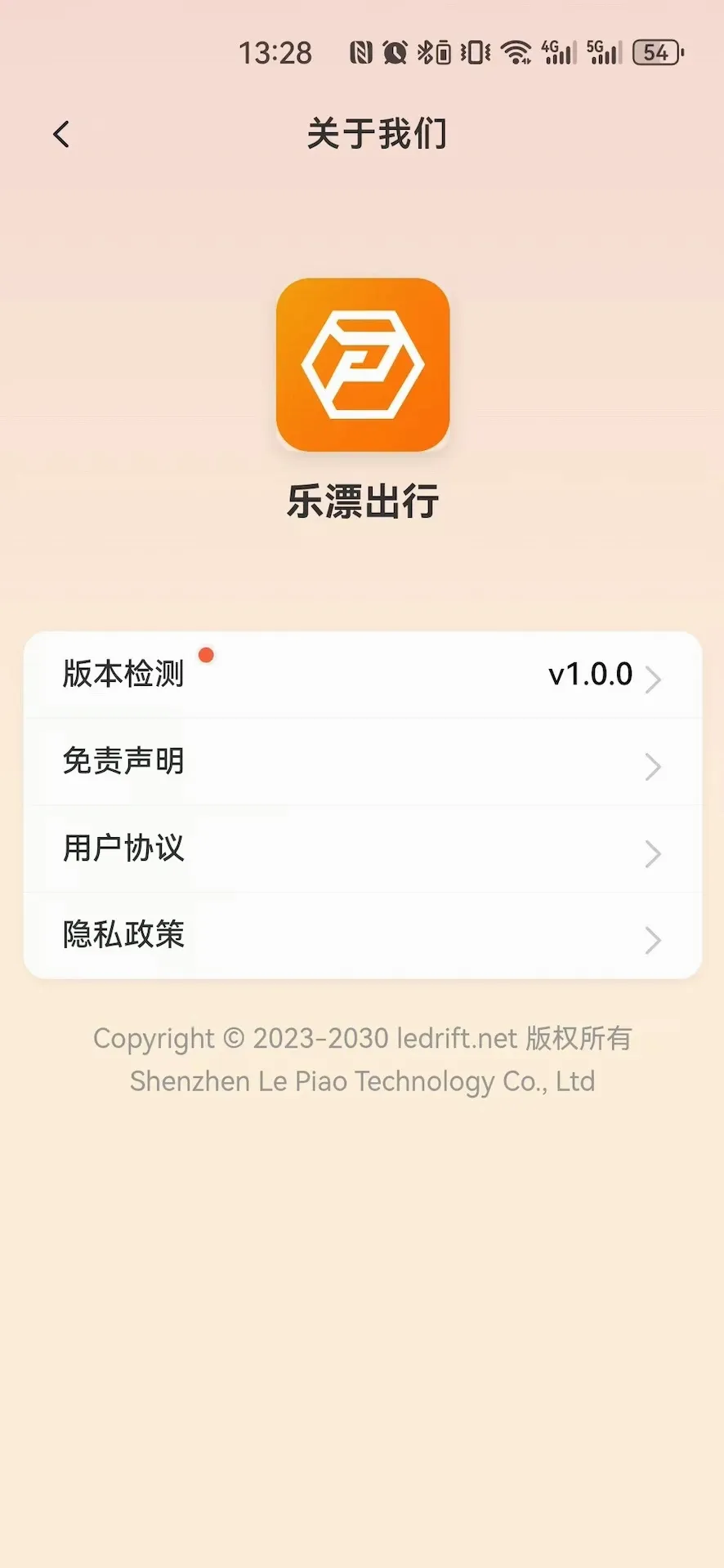Go back from the 关于我们 page
Image resolution: width=724 pixels, height=1568 pixels.
61,135
